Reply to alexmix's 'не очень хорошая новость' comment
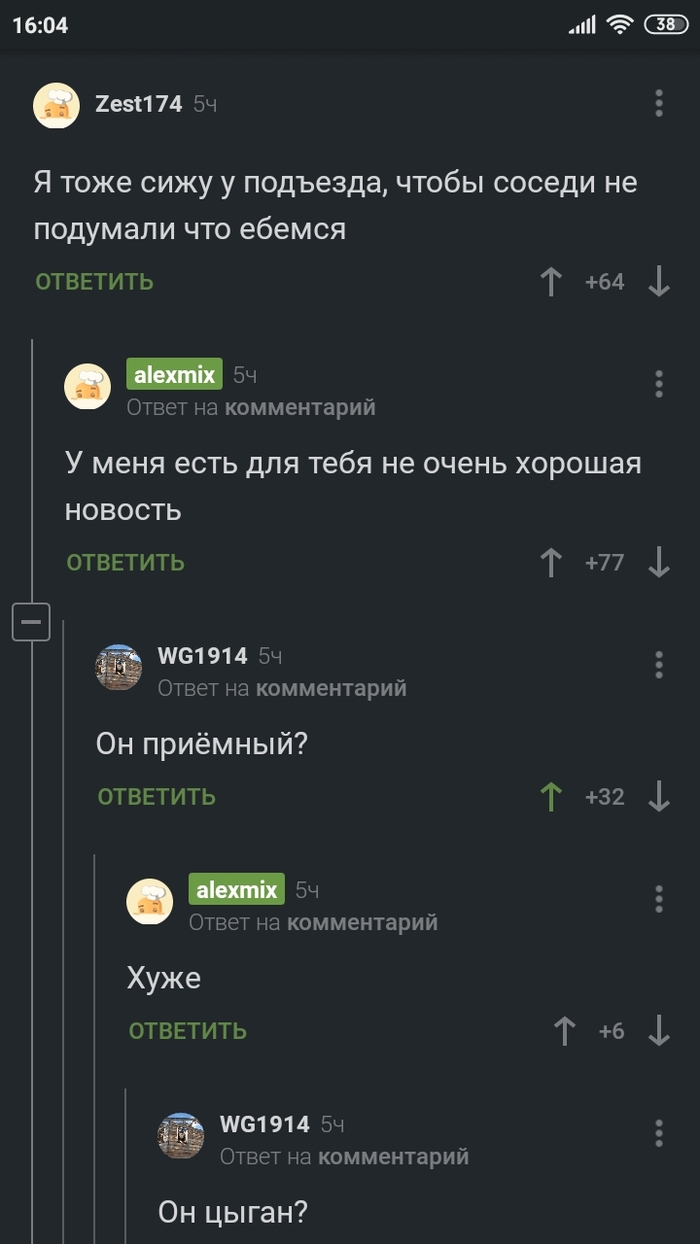Image resolution: width=700 pixels, height=1244 pixels. pos(125,563)
